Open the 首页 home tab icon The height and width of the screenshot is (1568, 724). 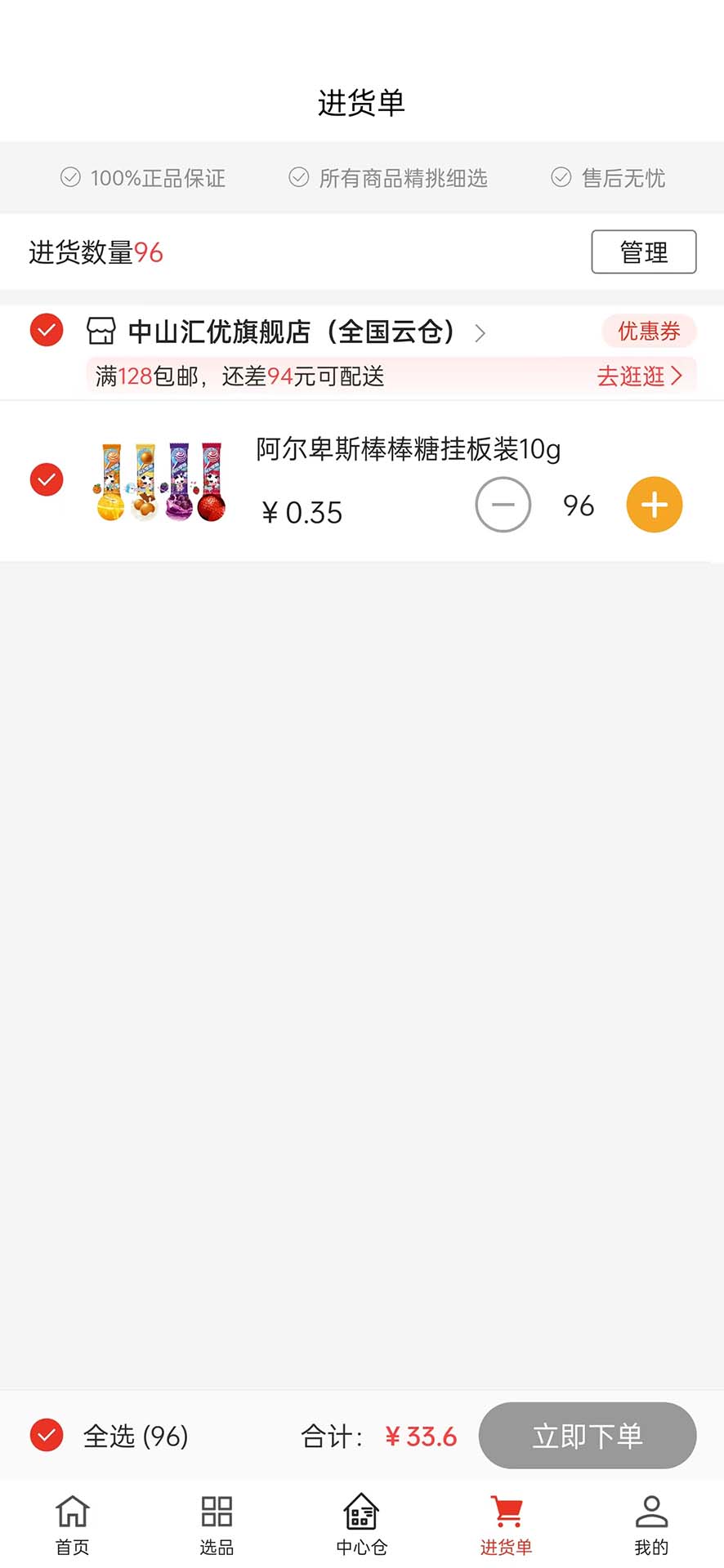coord(72,1511)
